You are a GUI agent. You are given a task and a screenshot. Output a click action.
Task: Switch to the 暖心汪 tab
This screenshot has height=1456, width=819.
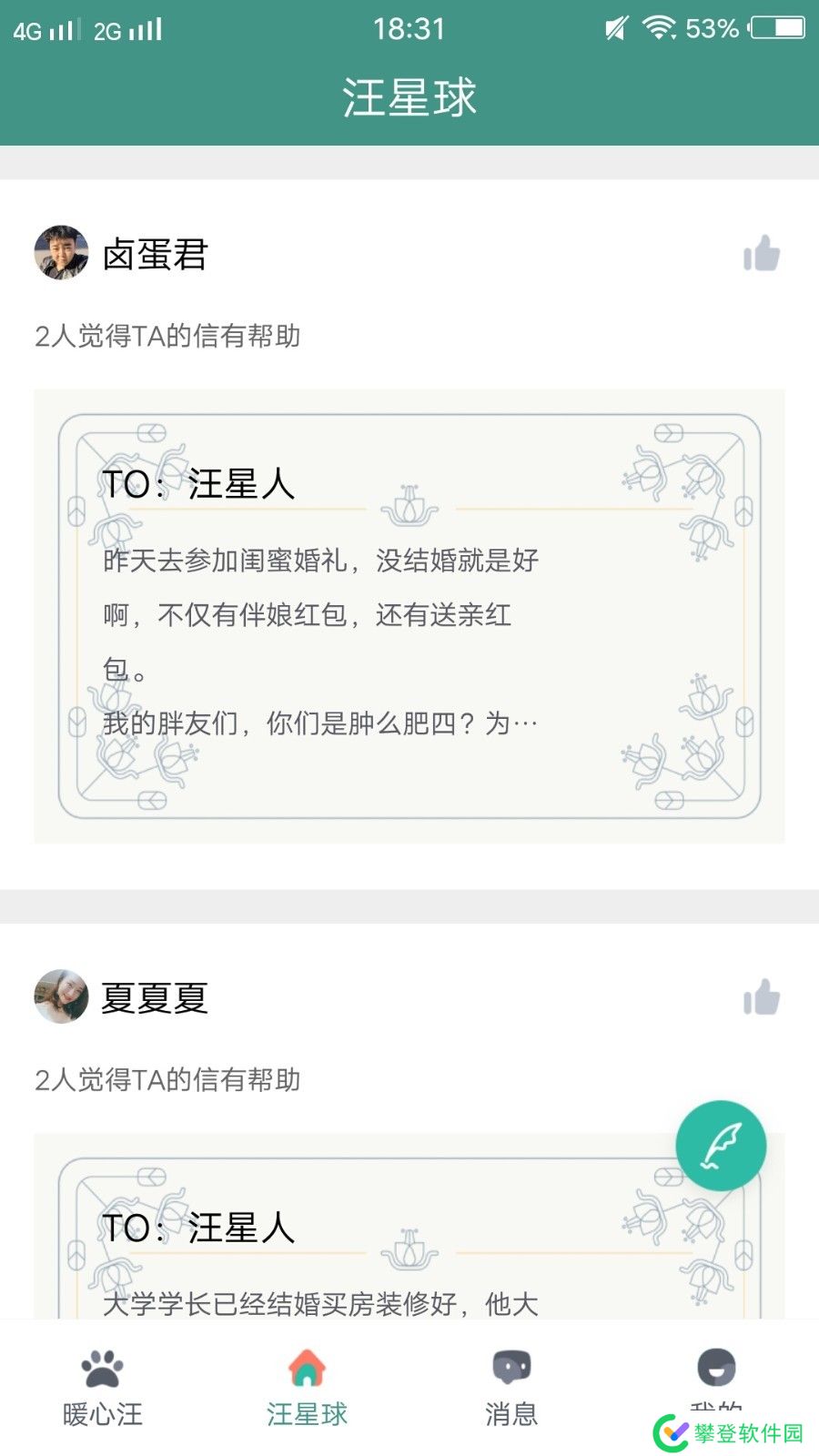102,1388
